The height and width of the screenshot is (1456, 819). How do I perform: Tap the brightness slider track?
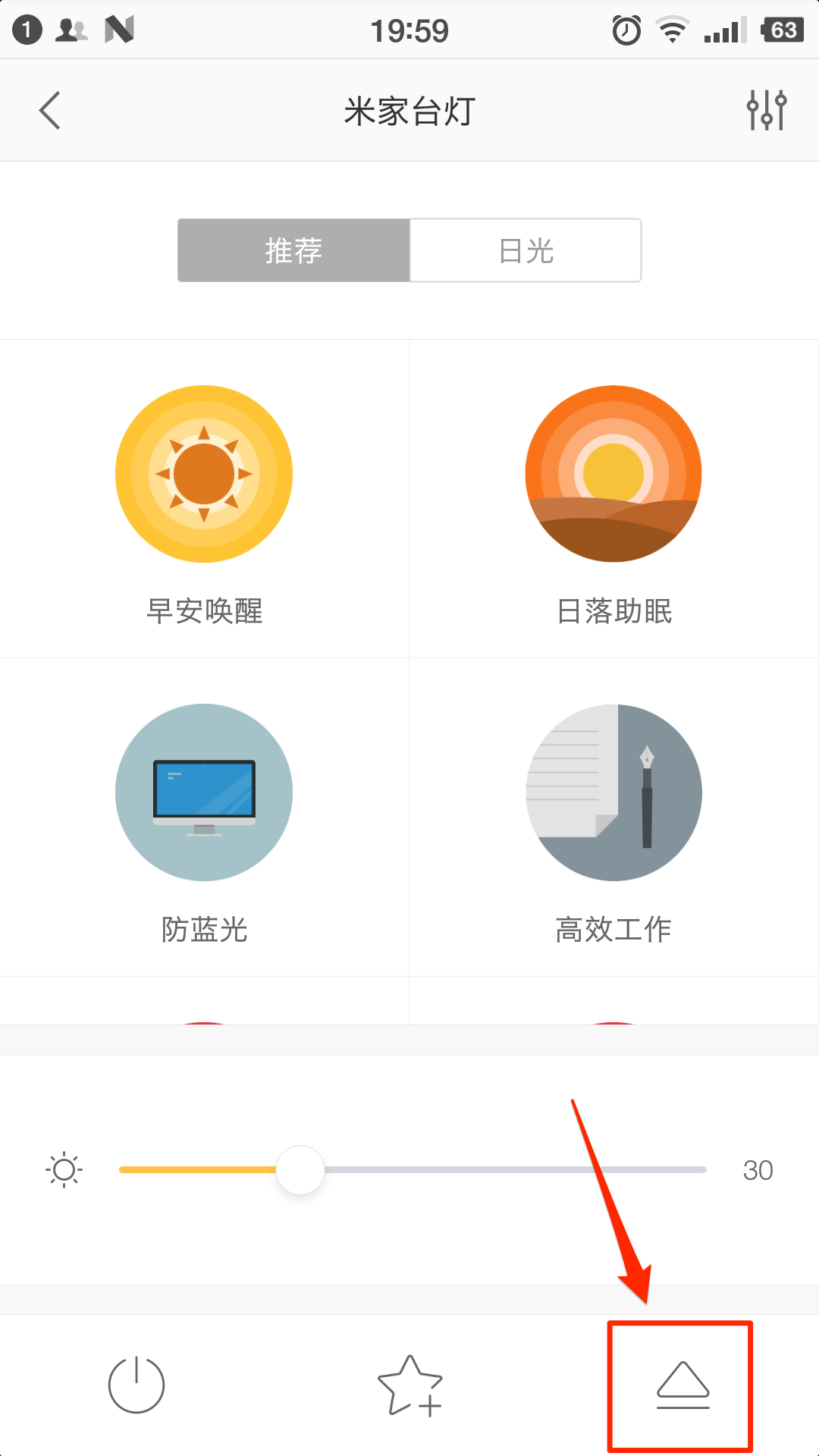413,1170
